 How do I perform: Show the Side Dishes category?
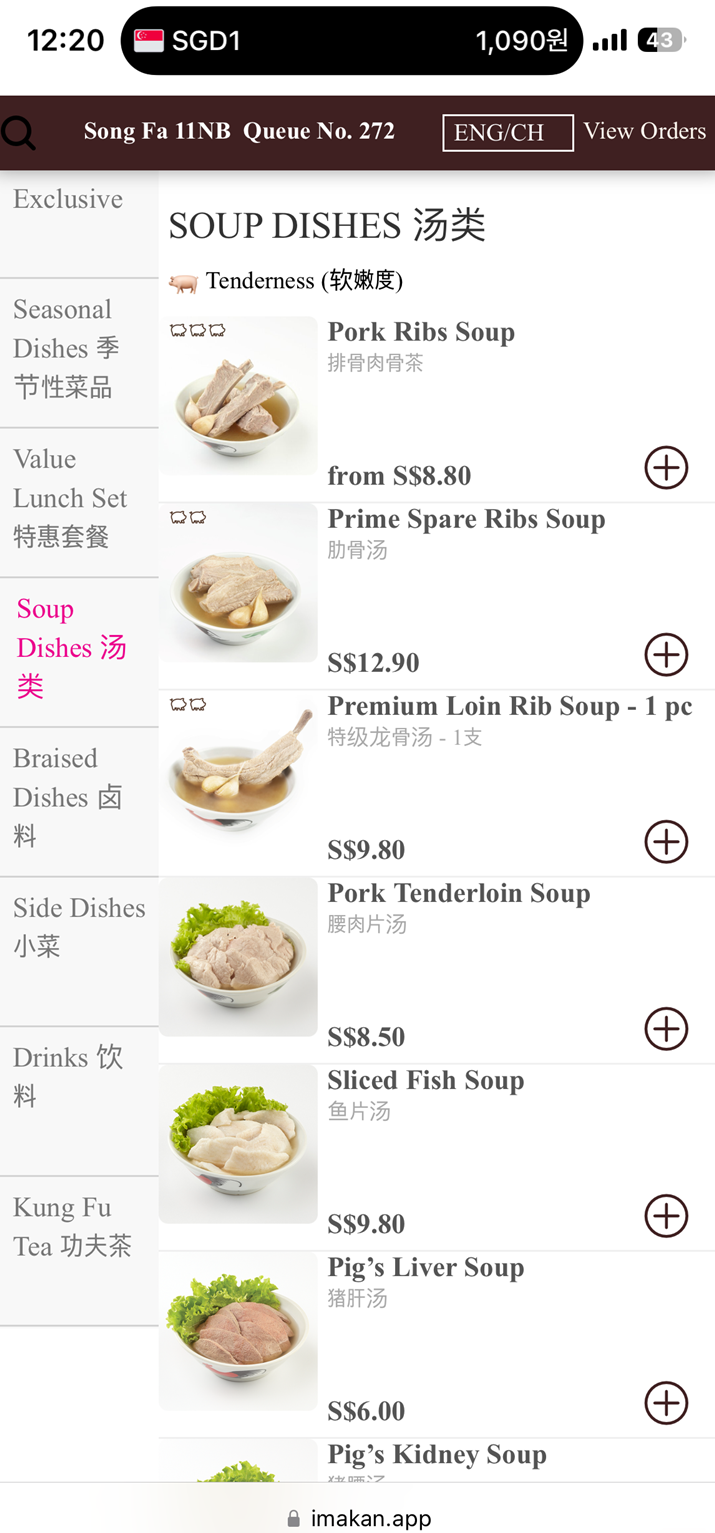click(x=78, y=927)
